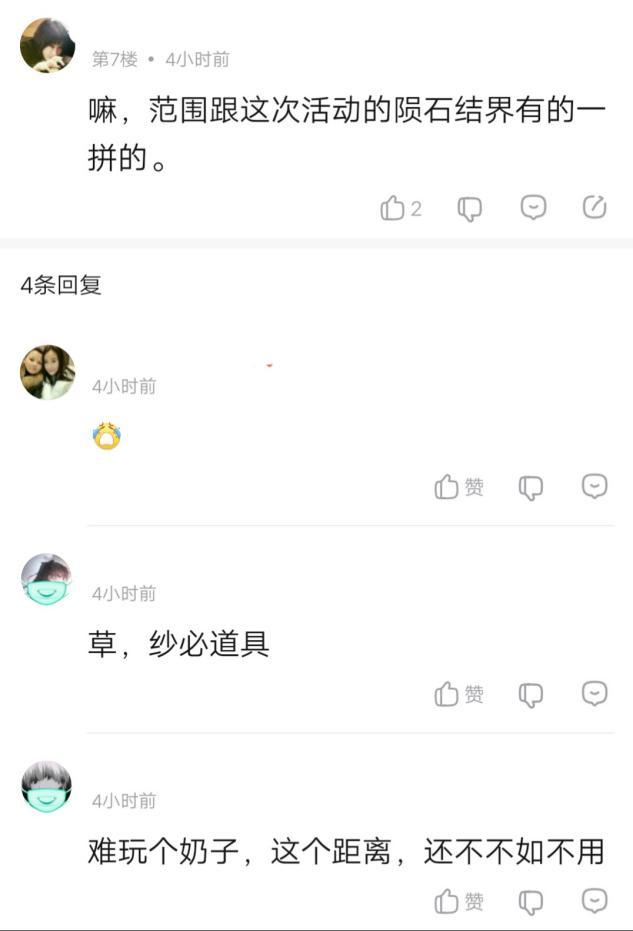
Task: Like the reply ending with "还不不如不用"
Action: pyautogui.click(x=447, y=902)
